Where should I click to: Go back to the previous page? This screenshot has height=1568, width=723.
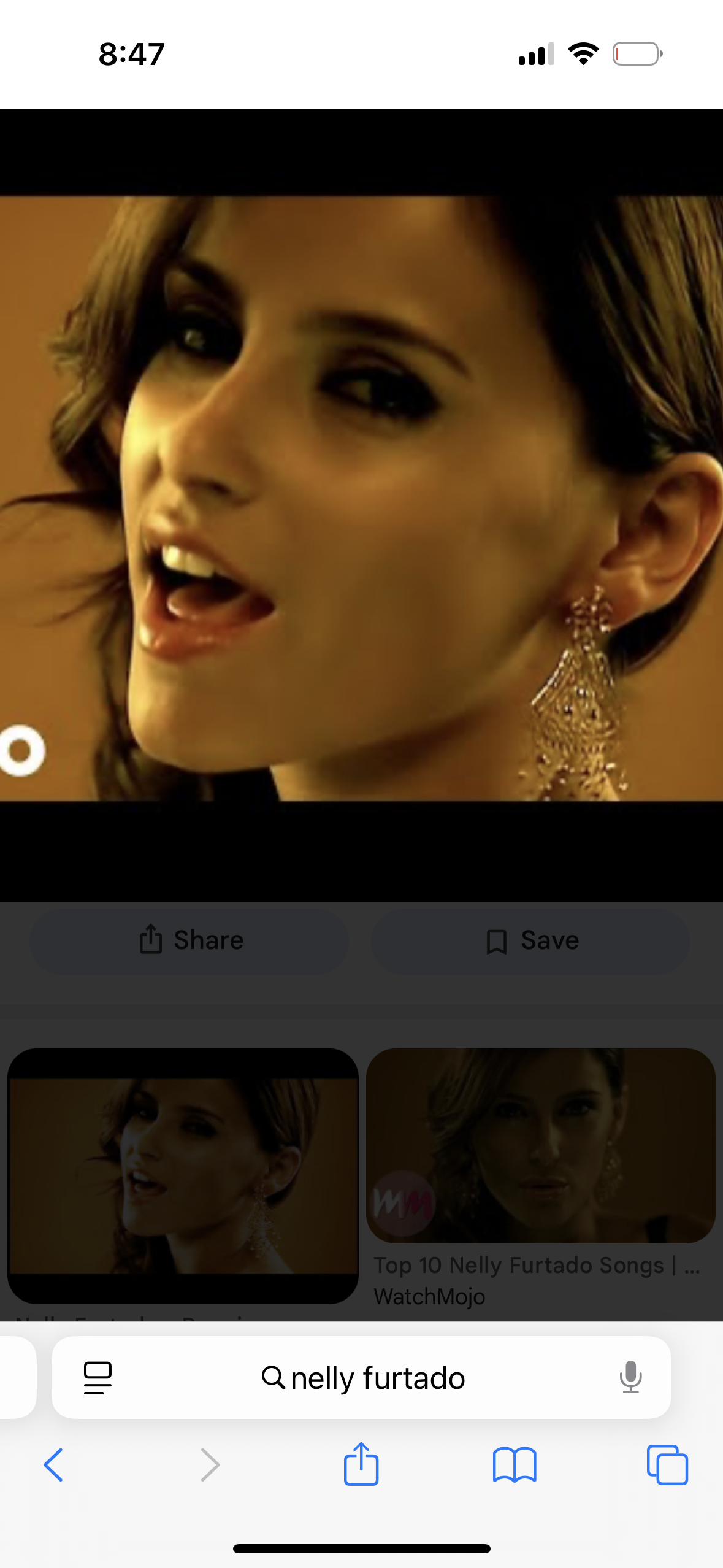(x=53, y=1465)
